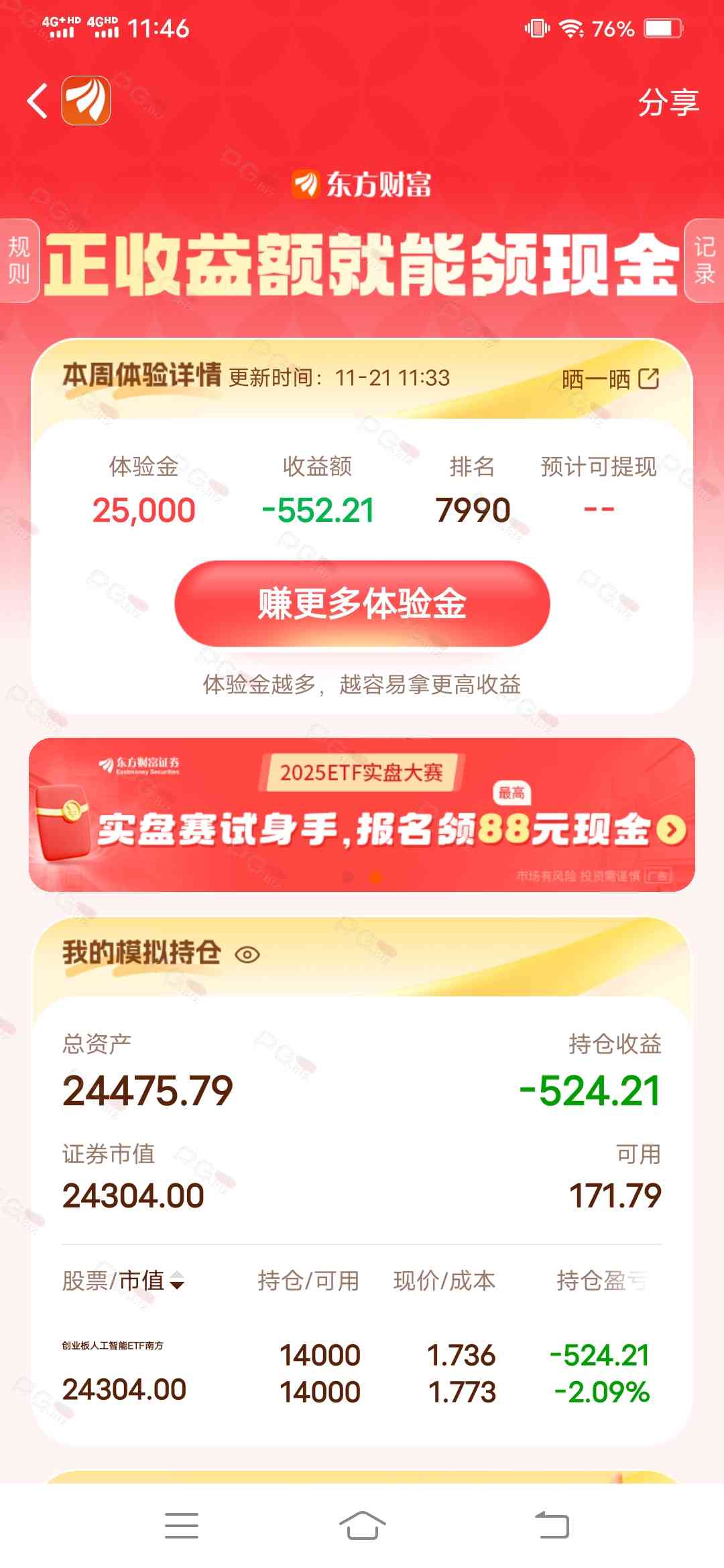Open the 2025ETF实盘大赛 banner
Viewport: 724px width, 1568px height.
362,814
